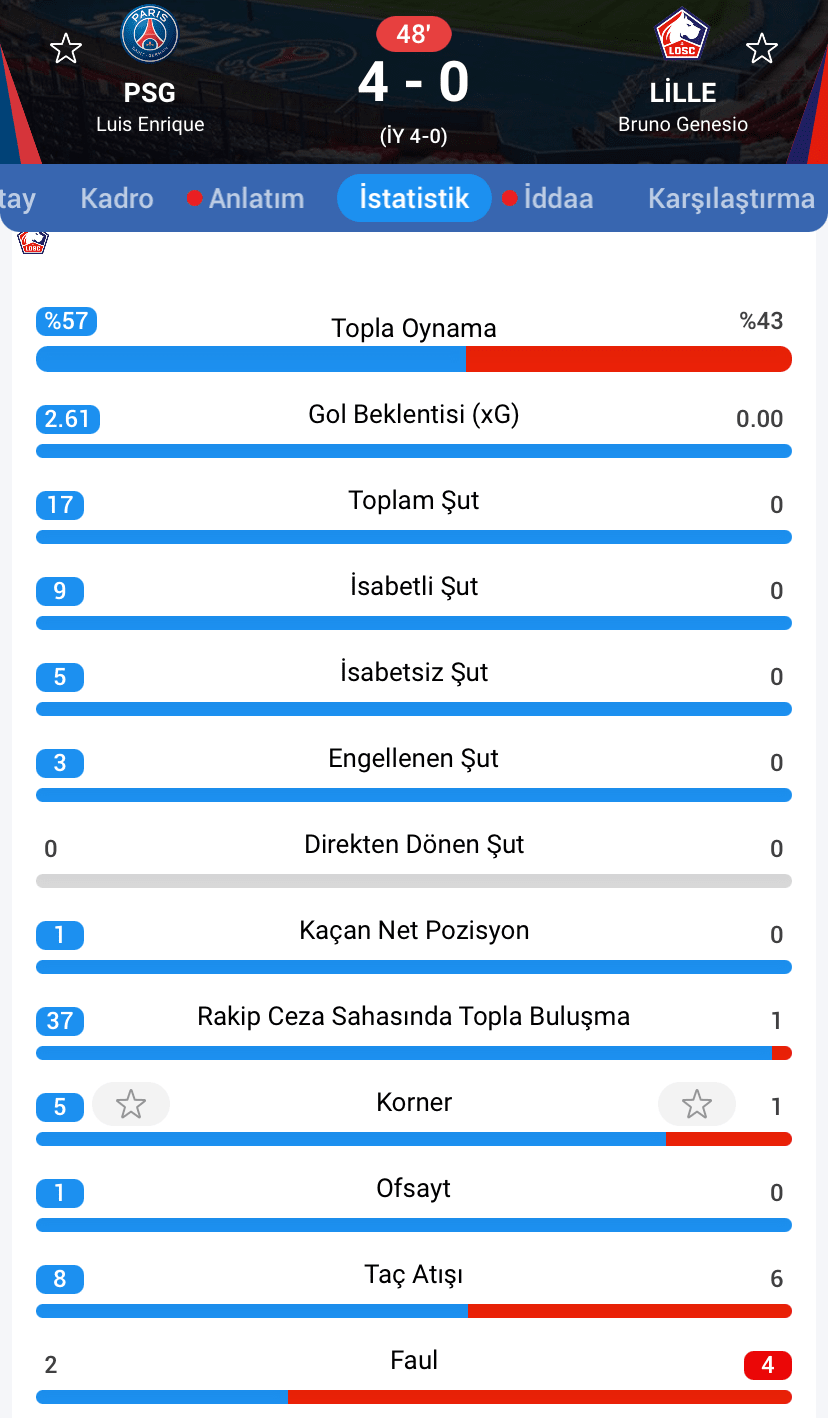828x1418 pixels.
Task: Switch to the Kadro tab
Action: pyautogui.click(x=117, y=198)
